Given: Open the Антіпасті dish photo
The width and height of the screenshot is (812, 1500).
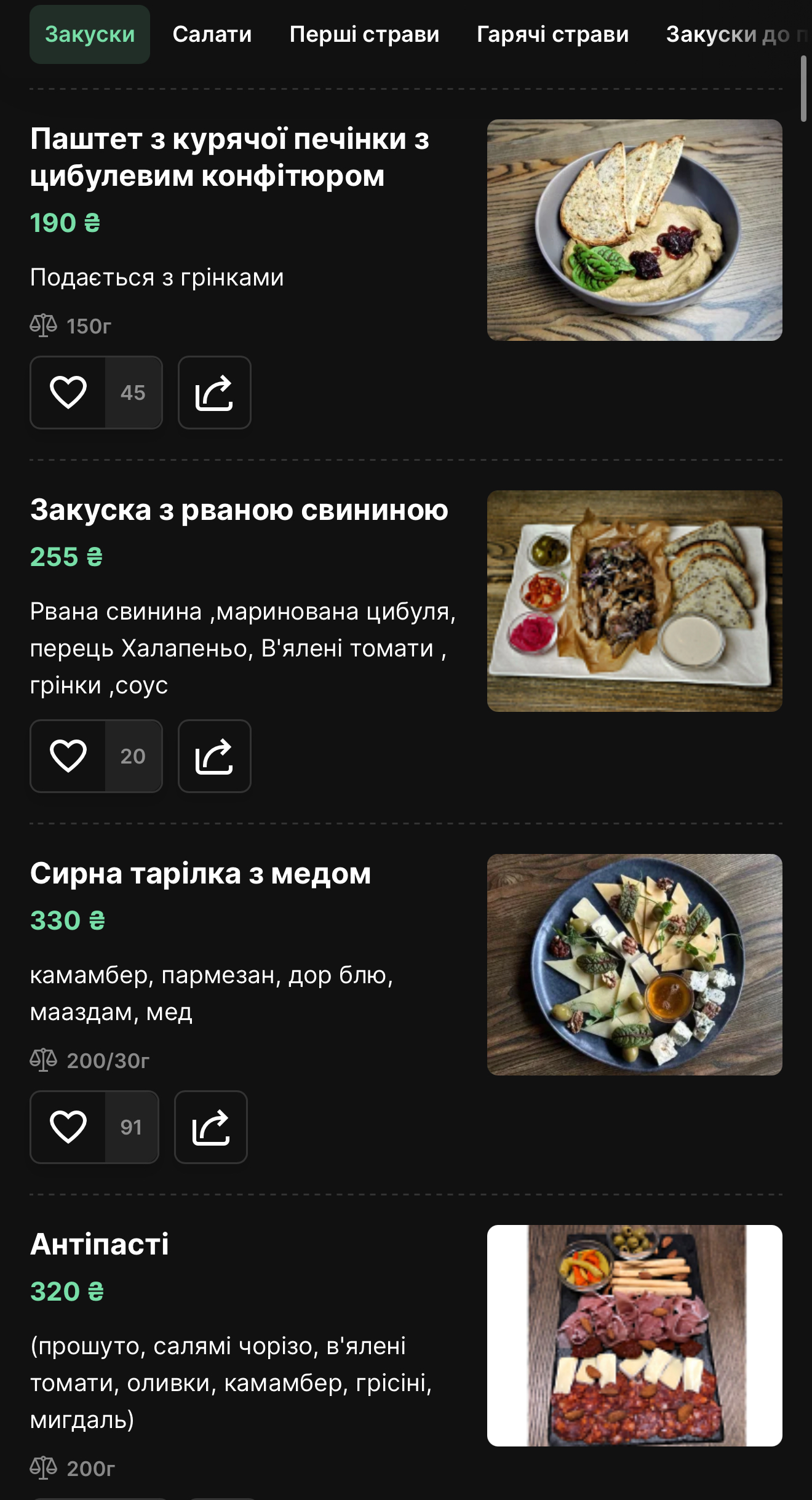Looking at the screenshot, I should [635, 1336].
